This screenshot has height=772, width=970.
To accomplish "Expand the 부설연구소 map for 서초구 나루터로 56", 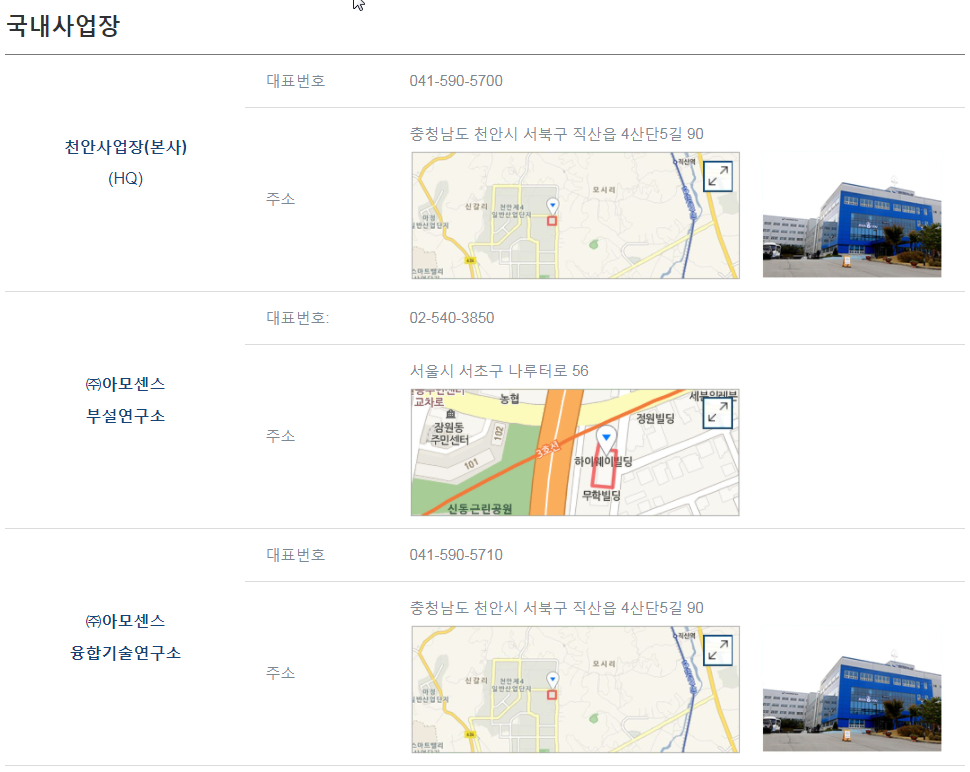I will 718,413.
